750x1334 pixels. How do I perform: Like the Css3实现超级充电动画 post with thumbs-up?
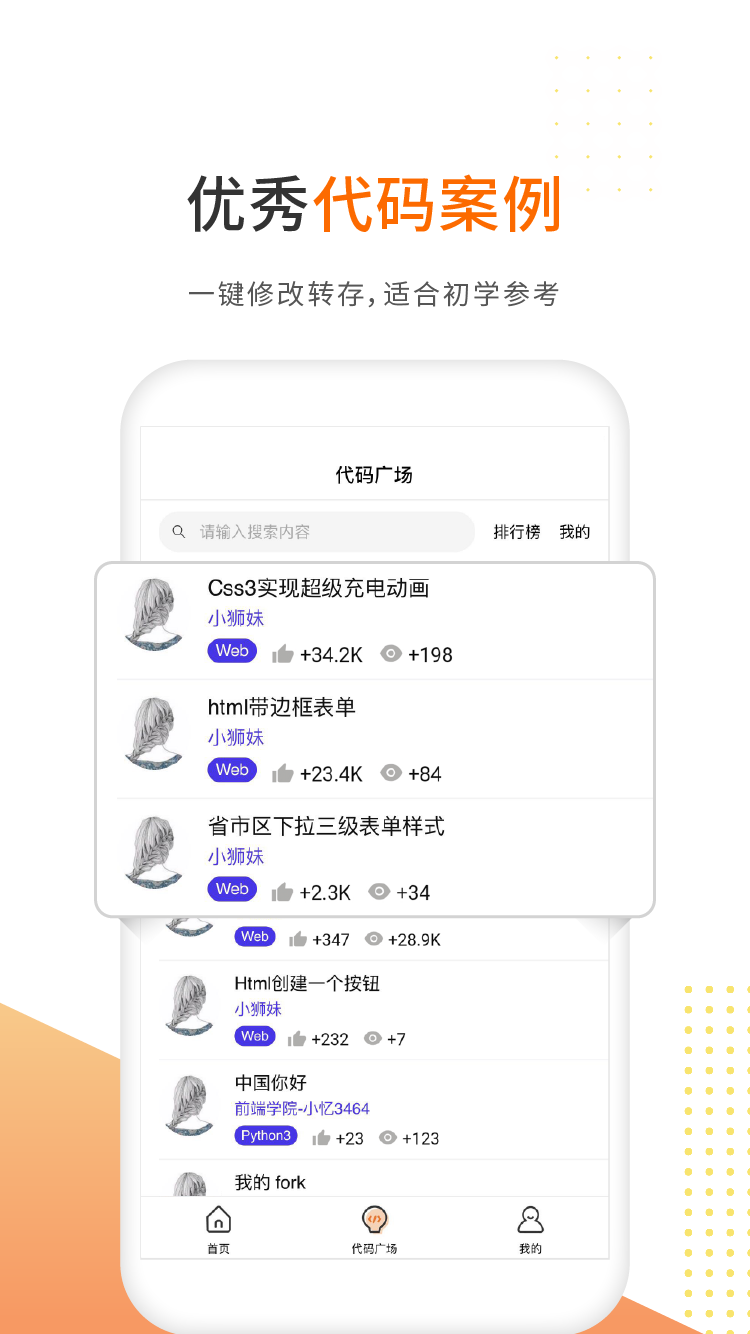click(281, 654)
